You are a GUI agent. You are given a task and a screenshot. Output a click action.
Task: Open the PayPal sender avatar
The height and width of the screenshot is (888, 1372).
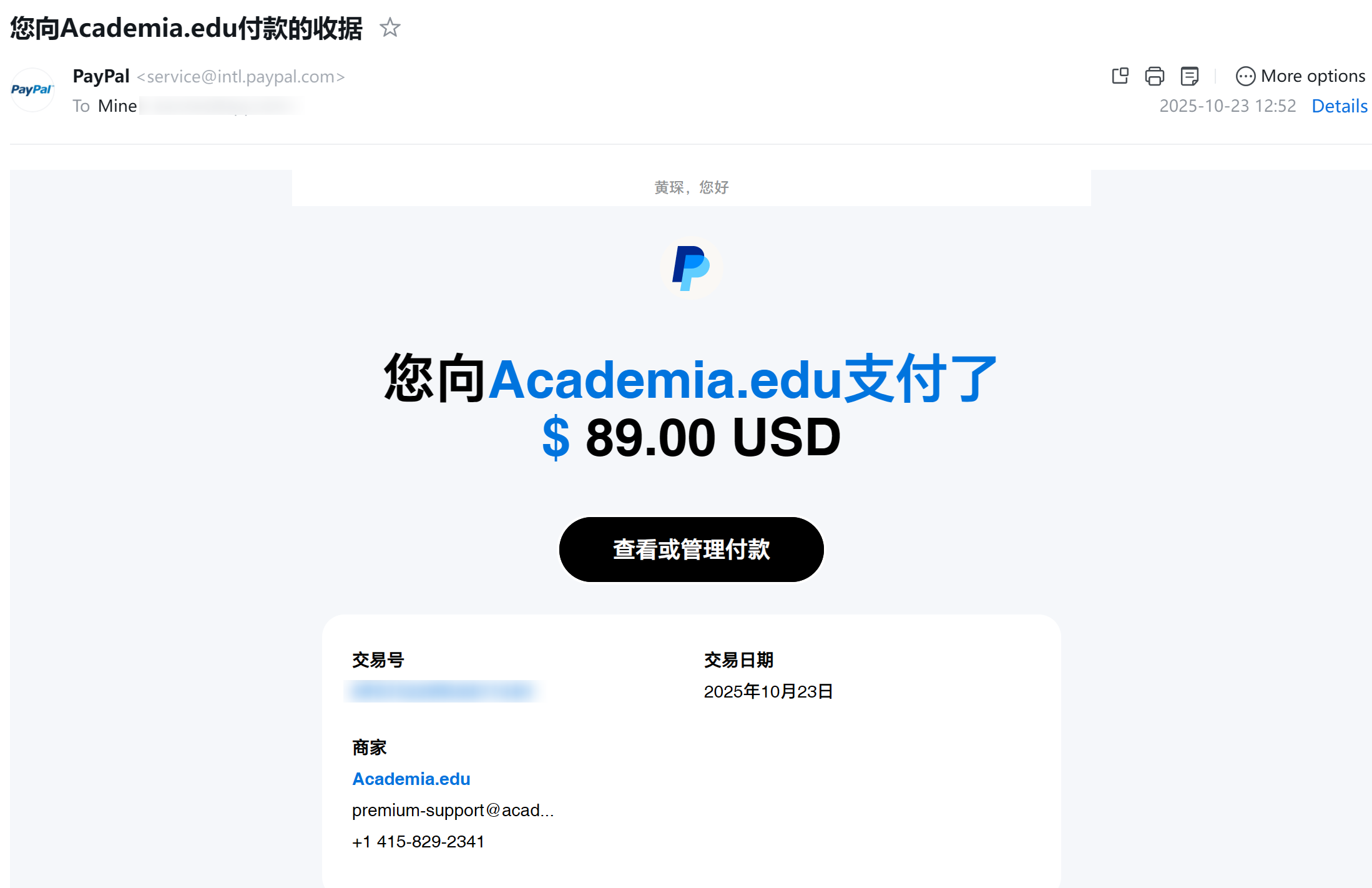click(x=32, y=90)
